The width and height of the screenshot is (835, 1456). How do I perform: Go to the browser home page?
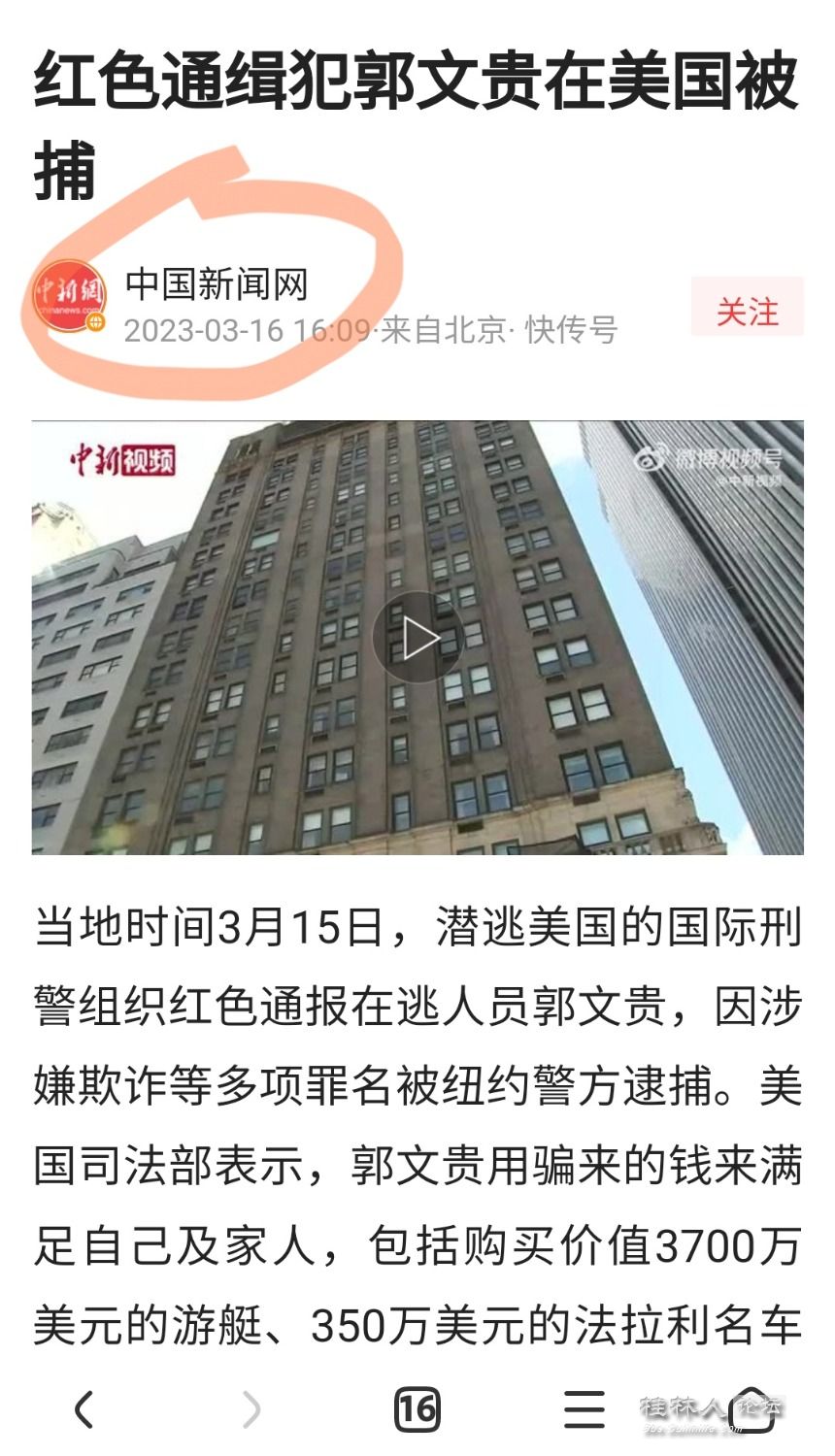pyautogui.click(x=751, y=1409)
